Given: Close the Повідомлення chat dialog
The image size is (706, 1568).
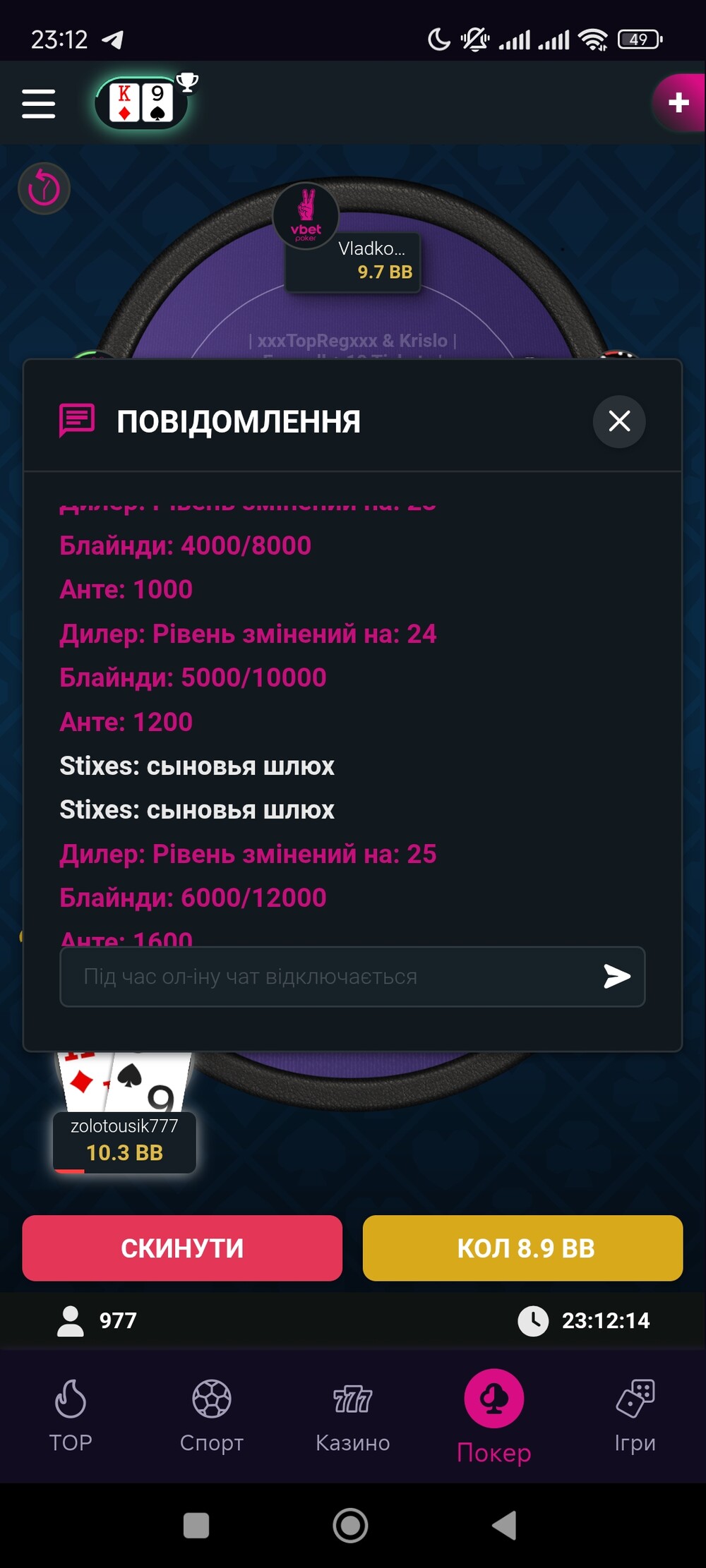Looking at the screenshot, I should (x=619, y=421).
